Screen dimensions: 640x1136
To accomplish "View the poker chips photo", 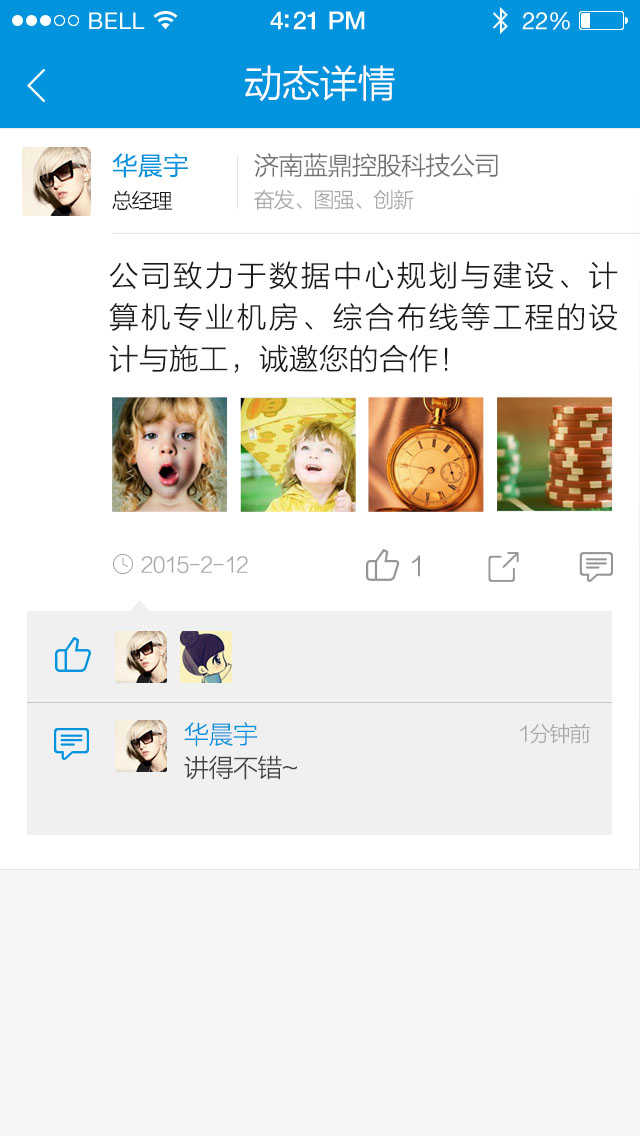I will (x=554, y=455).
